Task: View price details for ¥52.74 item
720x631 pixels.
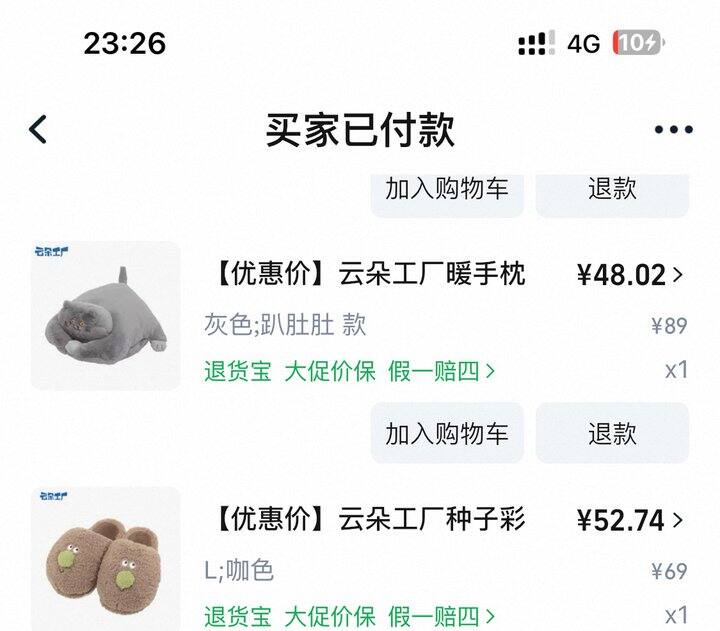Action: click(630, 520)
